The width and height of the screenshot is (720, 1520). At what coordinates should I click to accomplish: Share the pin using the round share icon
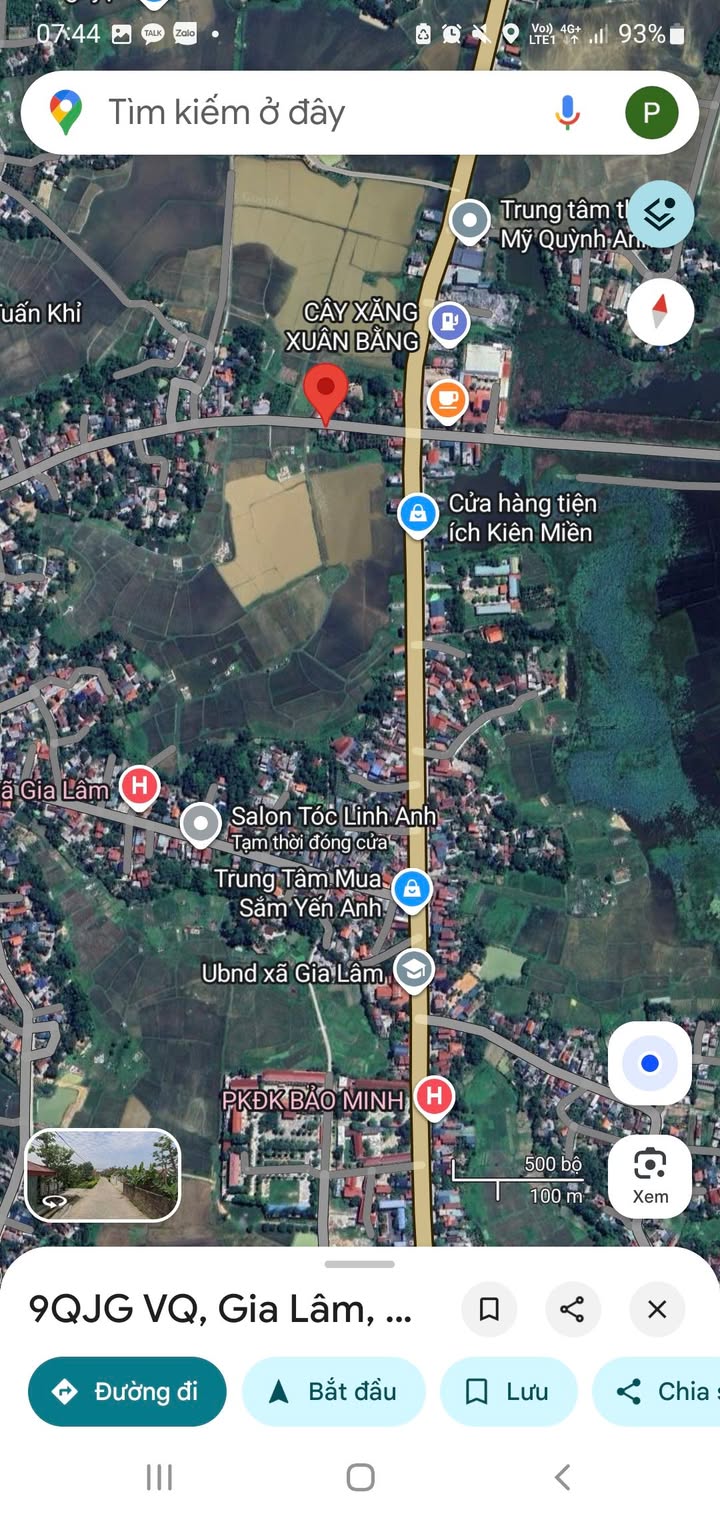(x=572, y=1309)
